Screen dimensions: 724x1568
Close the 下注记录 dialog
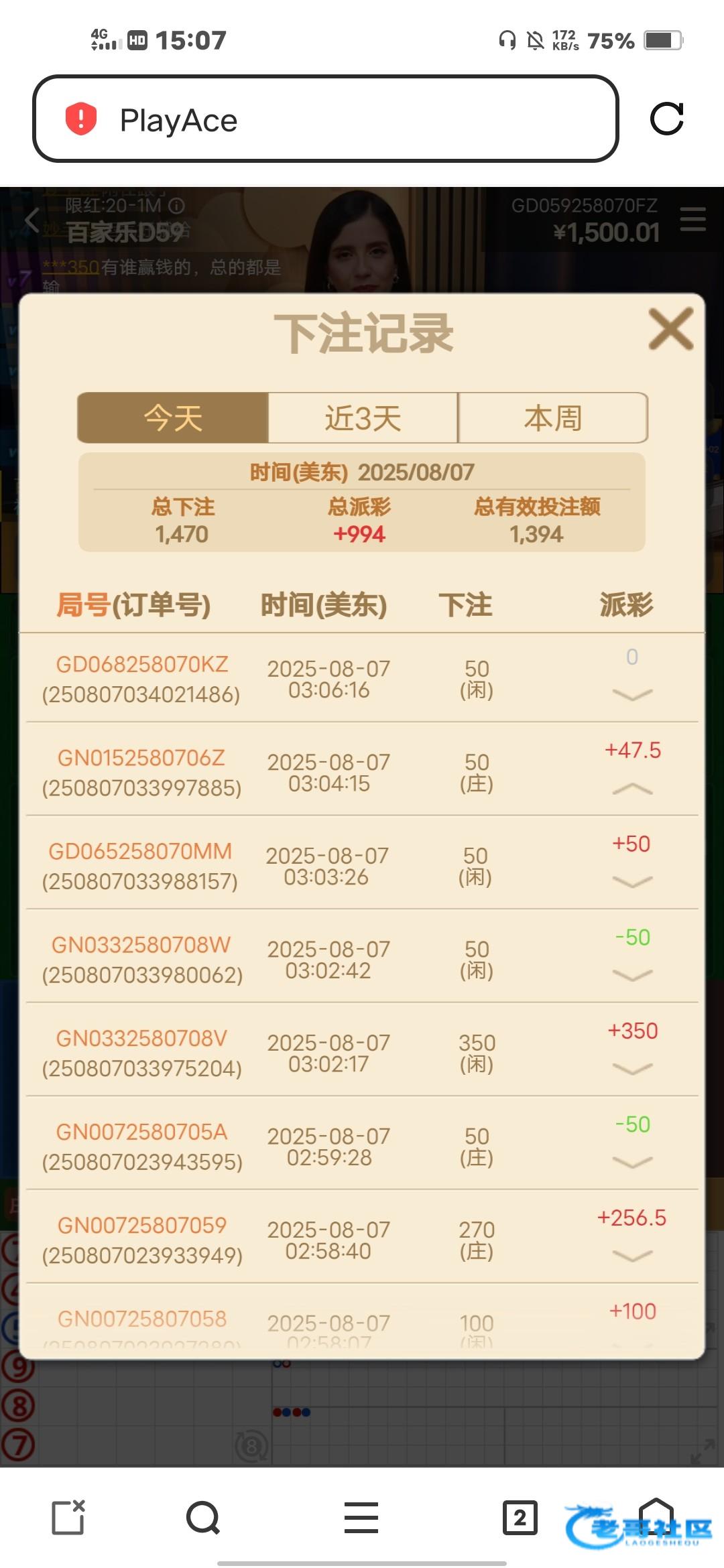pyautogui.click(x=670, y=329)
